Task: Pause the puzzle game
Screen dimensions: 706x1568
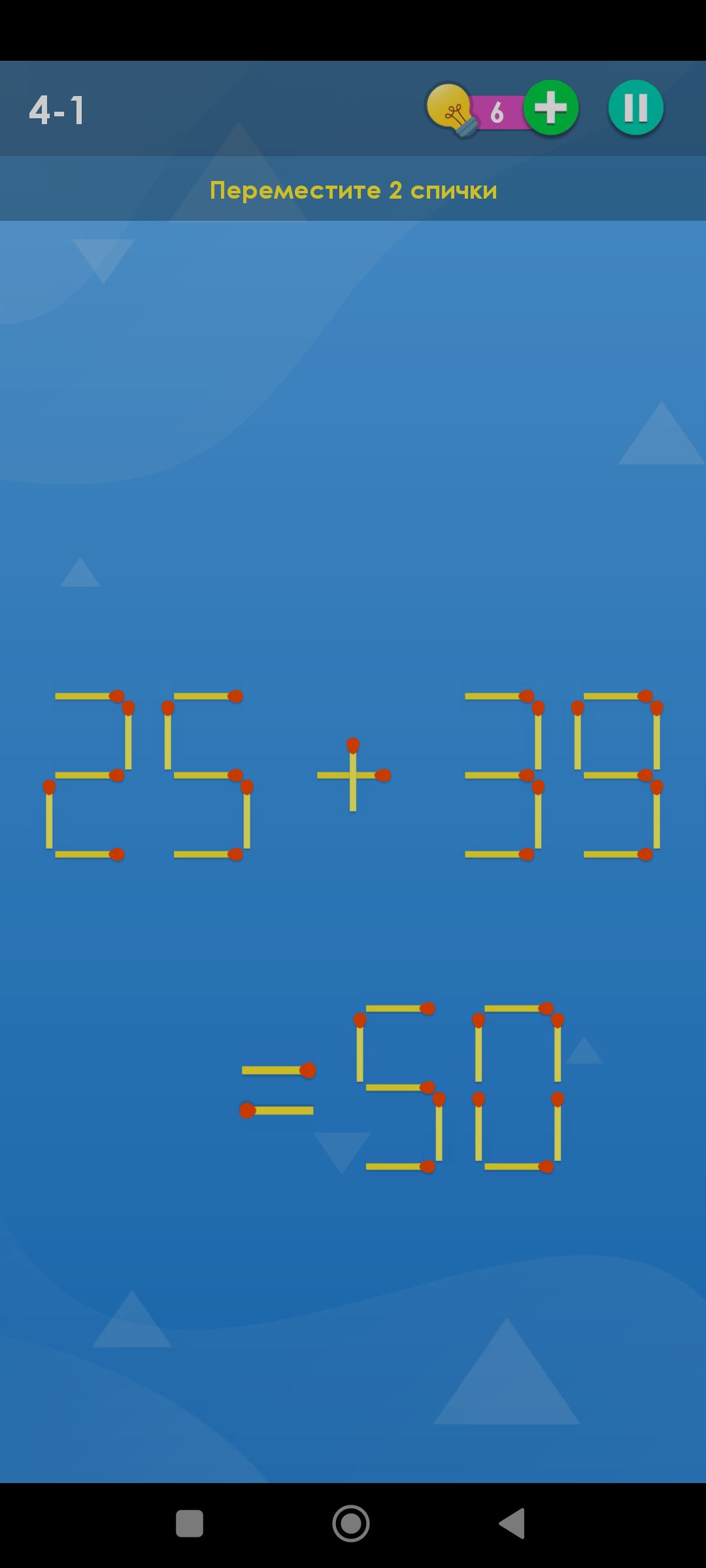Action: coord(635,108)
